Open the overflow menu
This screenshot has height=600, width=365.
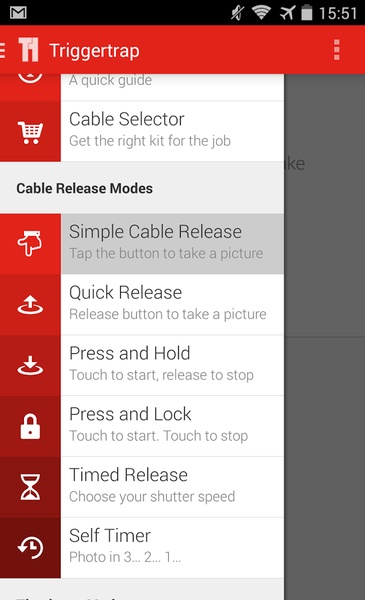click(x=336, y=50)
